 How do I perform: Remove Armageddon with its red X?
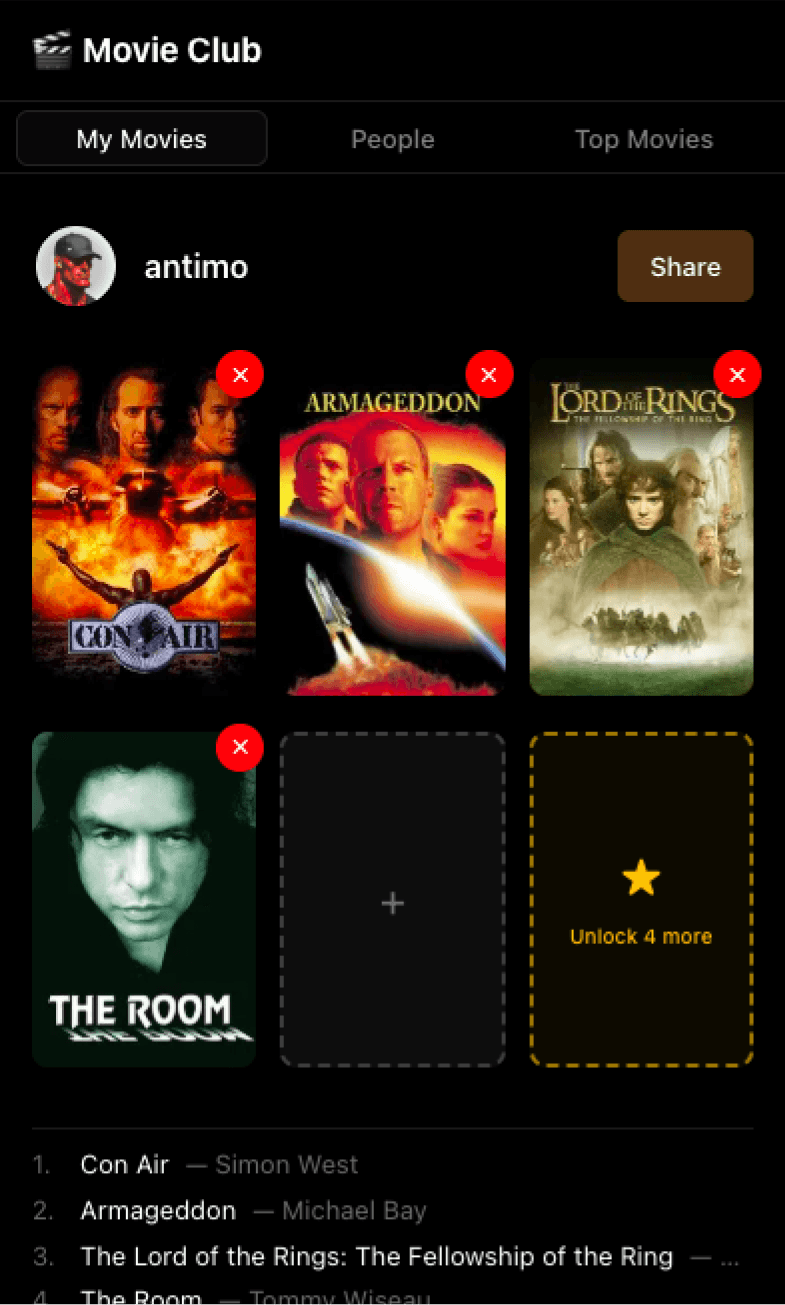(489, 374)
